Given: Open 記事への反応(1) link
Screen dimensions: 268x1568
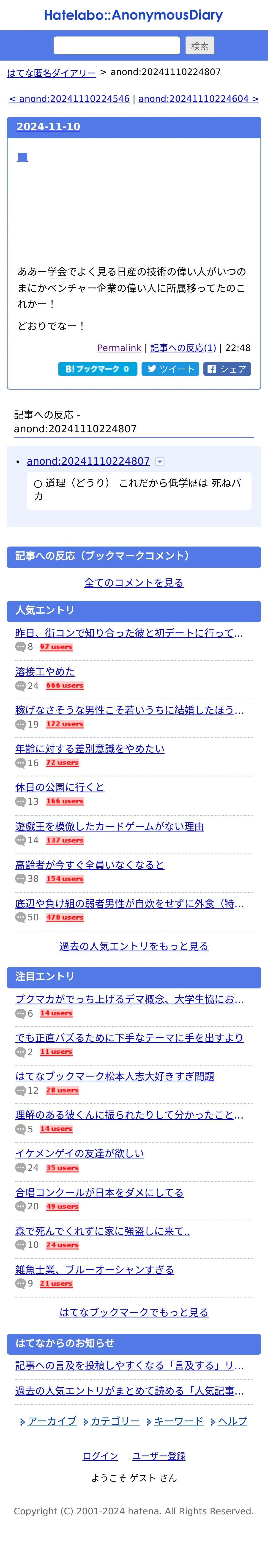Looking at the screenshot, I should 183,348.
